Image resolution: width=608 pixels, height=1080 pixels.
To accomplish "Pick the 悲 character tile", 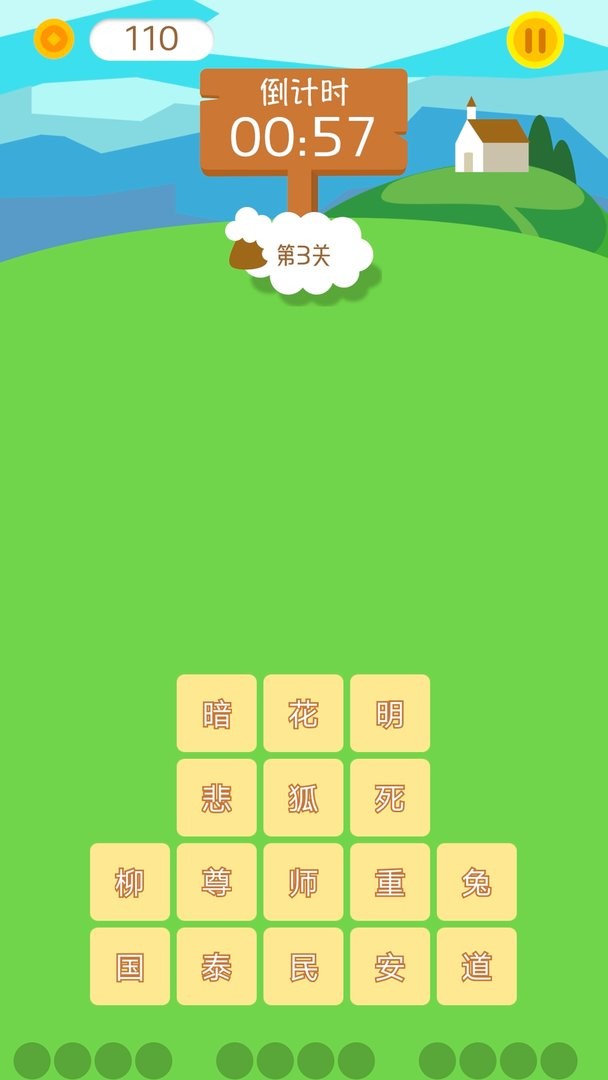I will click(217, 798).
